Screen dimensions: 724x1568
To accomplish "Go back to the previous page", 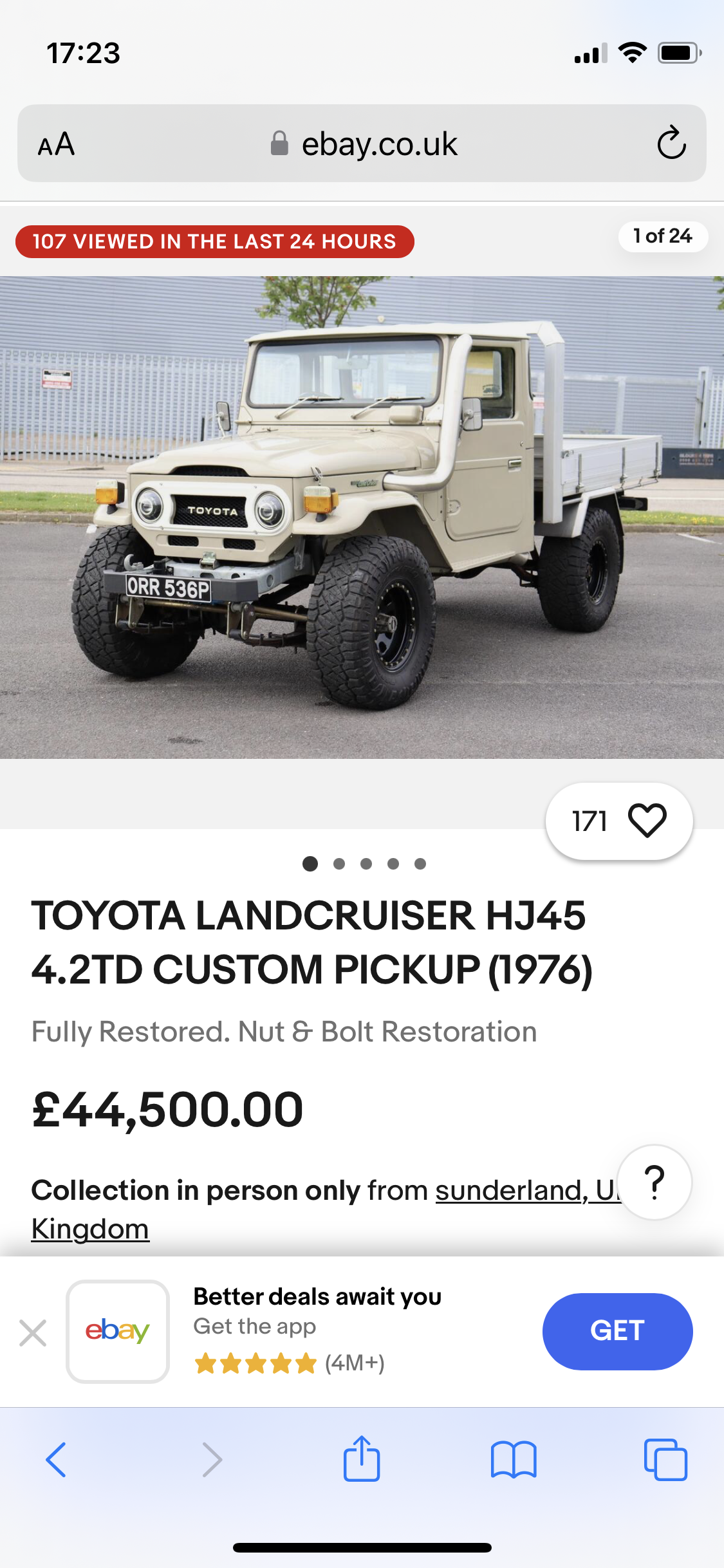I will (x=56, y=1460).
